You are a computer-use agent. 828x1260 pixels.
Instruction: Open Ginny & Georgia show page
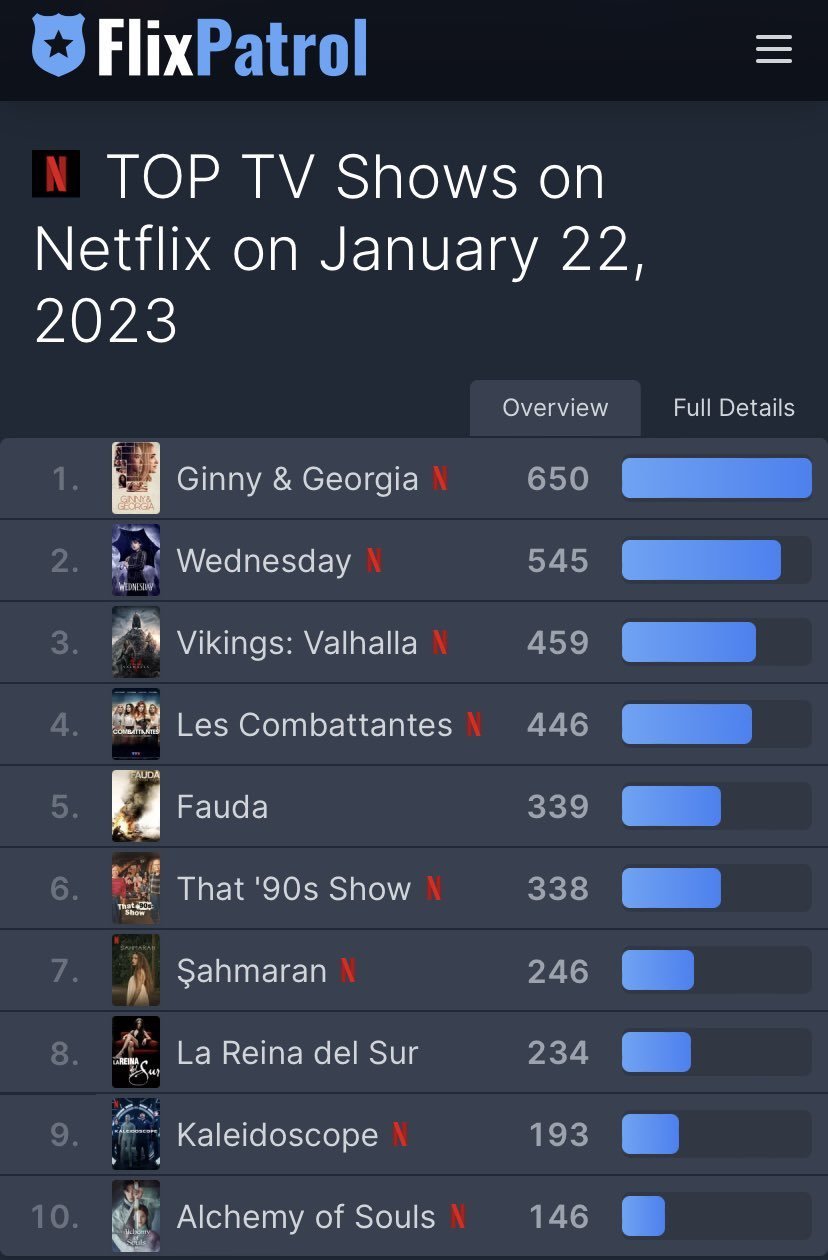pyautogui.click(x=297, y=479)
